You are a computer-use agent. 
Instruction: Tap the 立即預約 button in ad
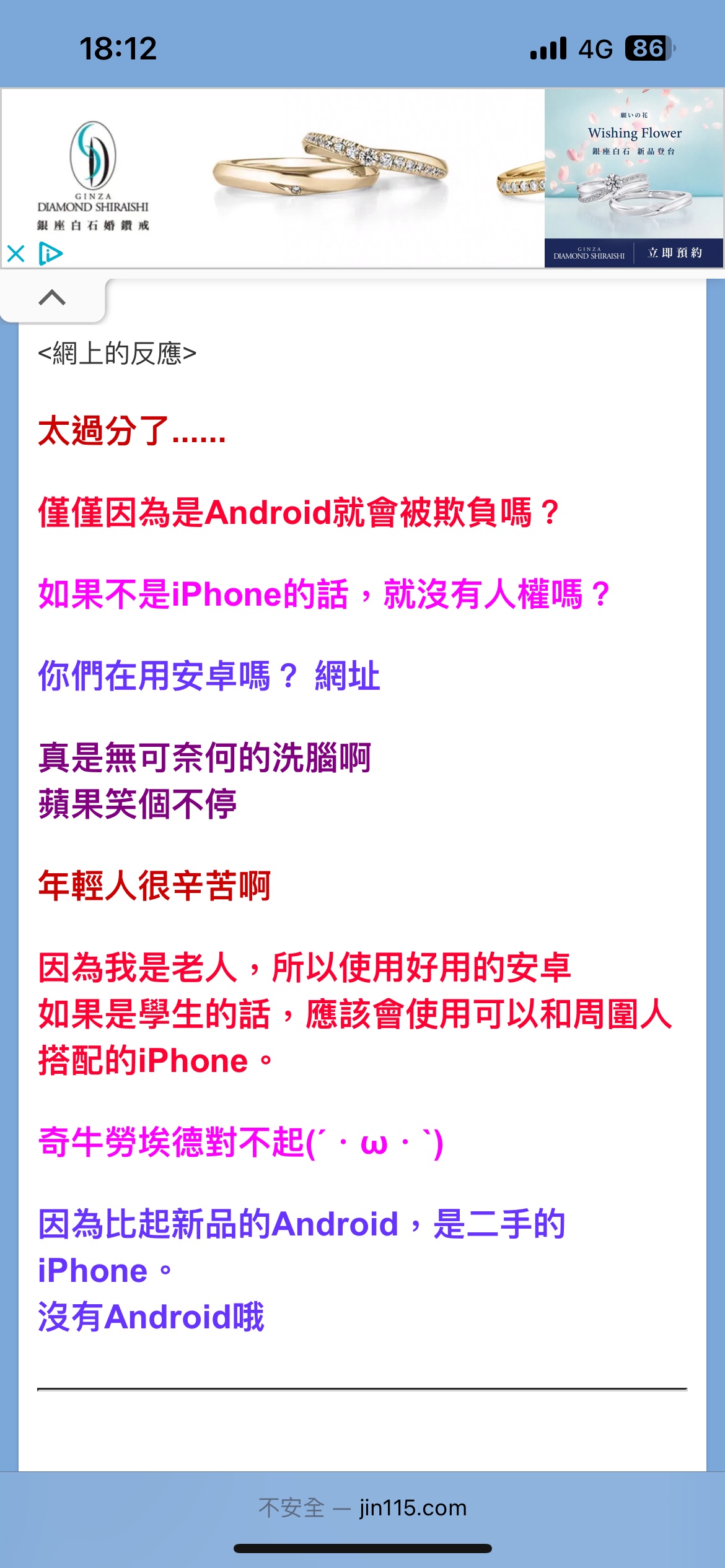tap(675, 253)
